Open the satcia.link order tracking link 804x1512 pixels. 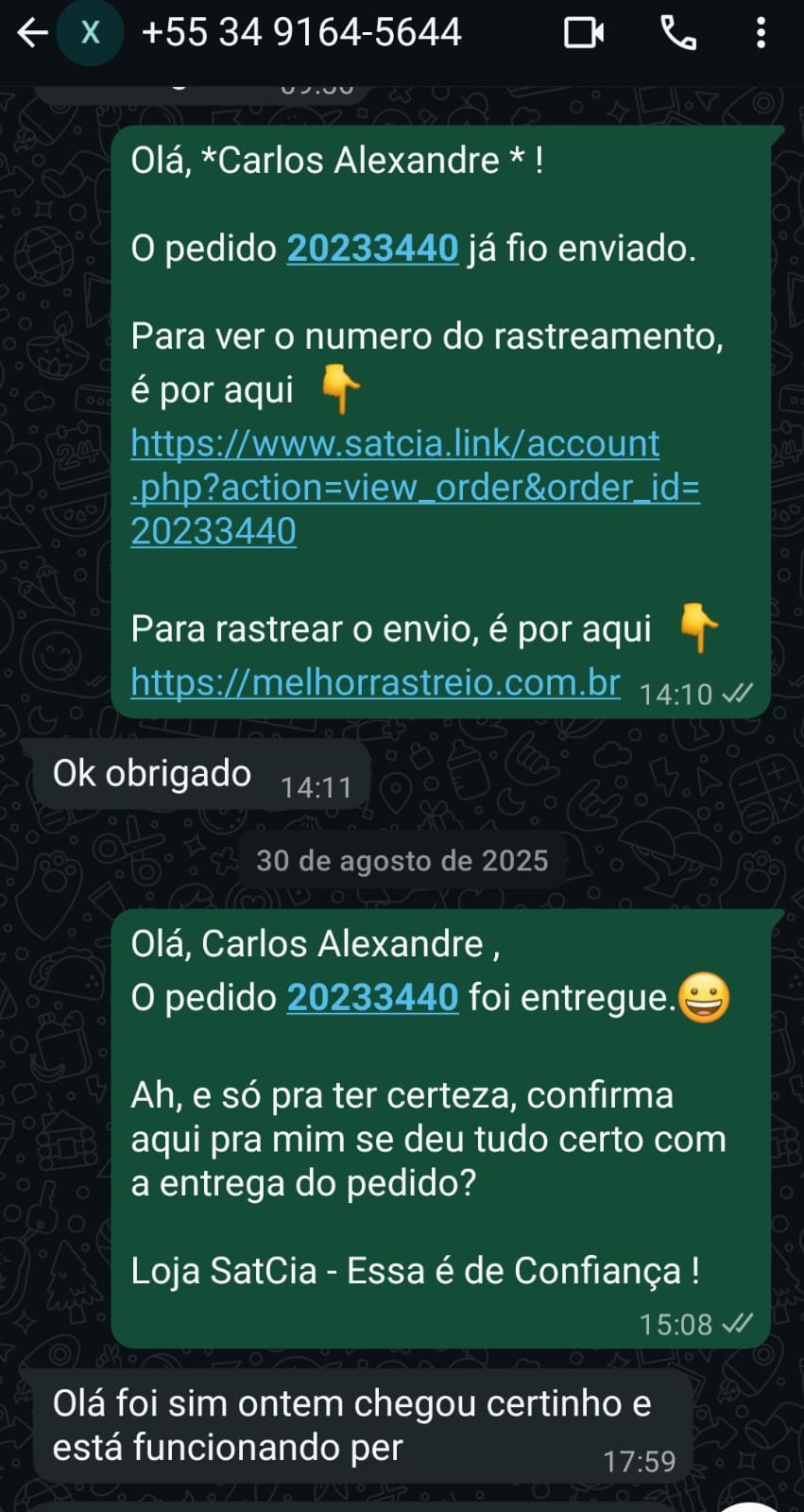(415, 487)
